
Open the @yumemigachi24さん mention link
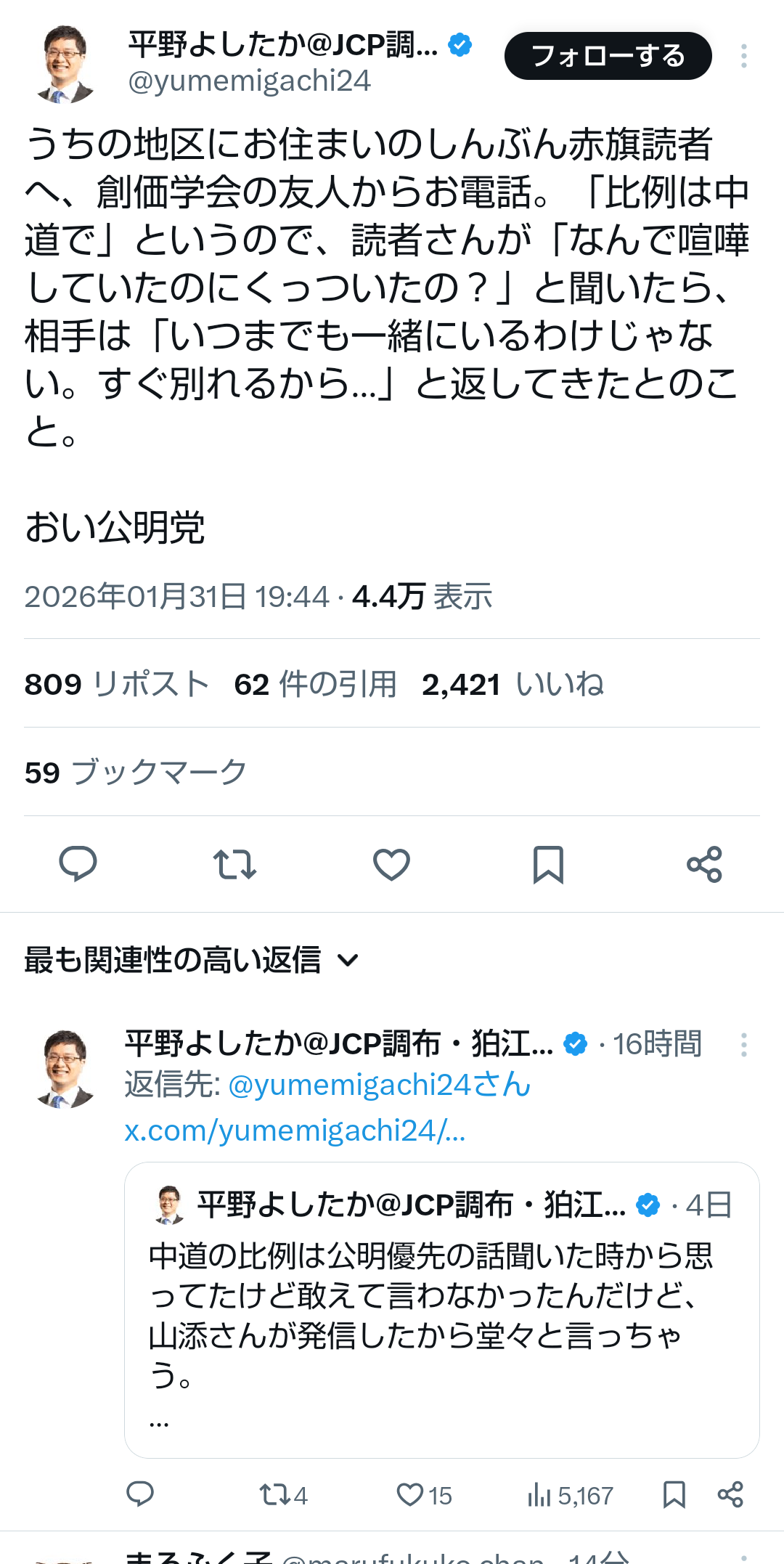click(379, 1085)
